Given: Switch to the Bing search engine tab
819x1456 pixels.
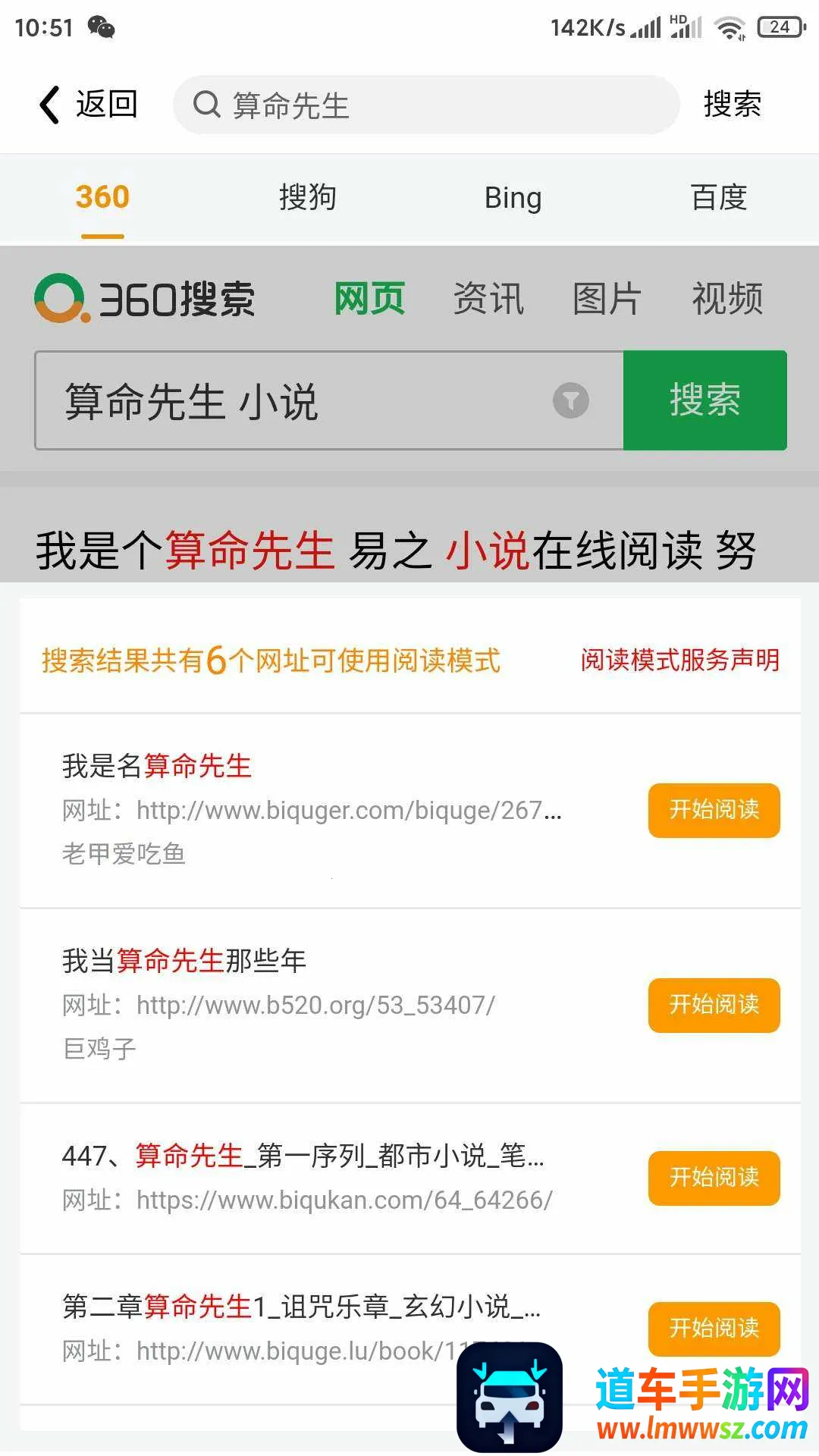Looking at the screenshot, I should [513, 198].
